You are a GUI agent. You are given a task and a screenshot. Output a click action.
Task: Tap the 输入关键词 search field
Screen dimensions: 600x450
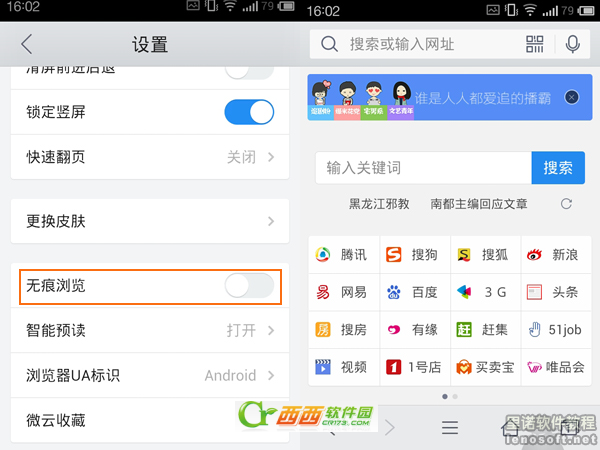pos(422,168)
